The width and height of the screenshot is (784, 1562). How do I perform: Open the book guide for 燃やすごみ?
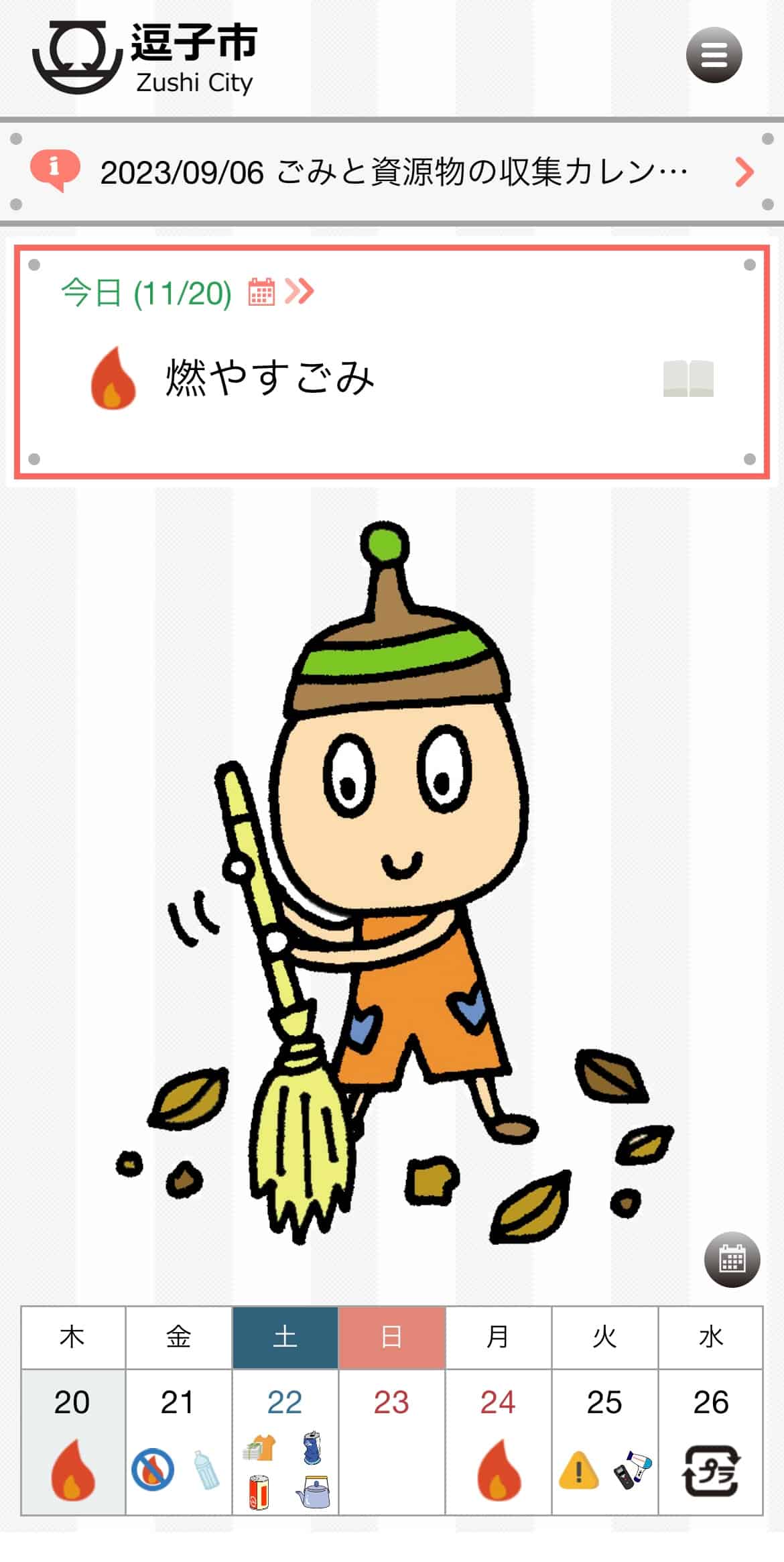[688, 379]
